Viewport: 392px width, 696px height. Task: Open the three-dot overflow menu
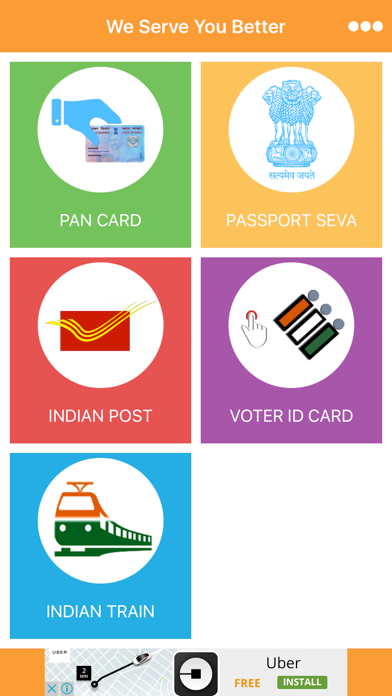365,27
